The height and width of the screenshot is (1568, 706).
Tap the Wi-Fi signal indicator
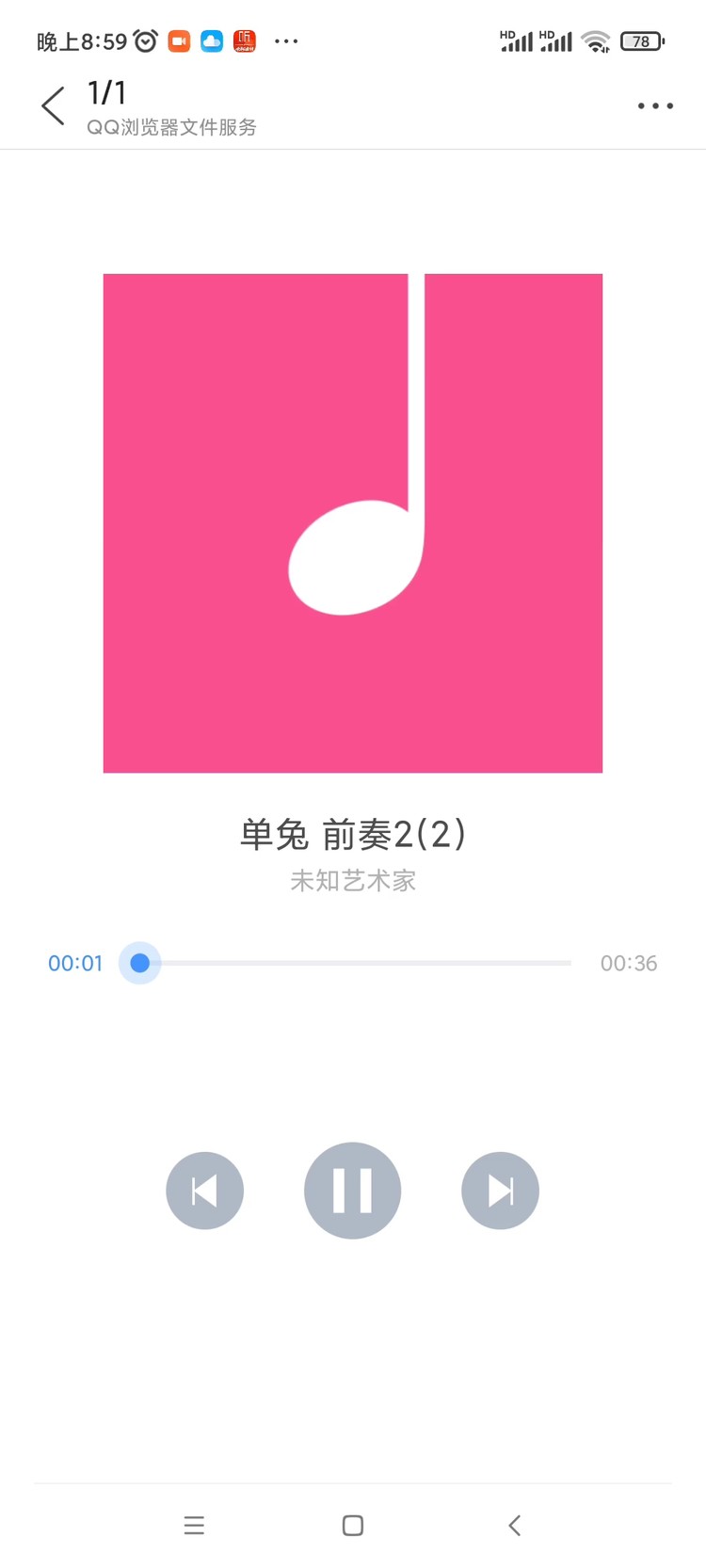594,41
